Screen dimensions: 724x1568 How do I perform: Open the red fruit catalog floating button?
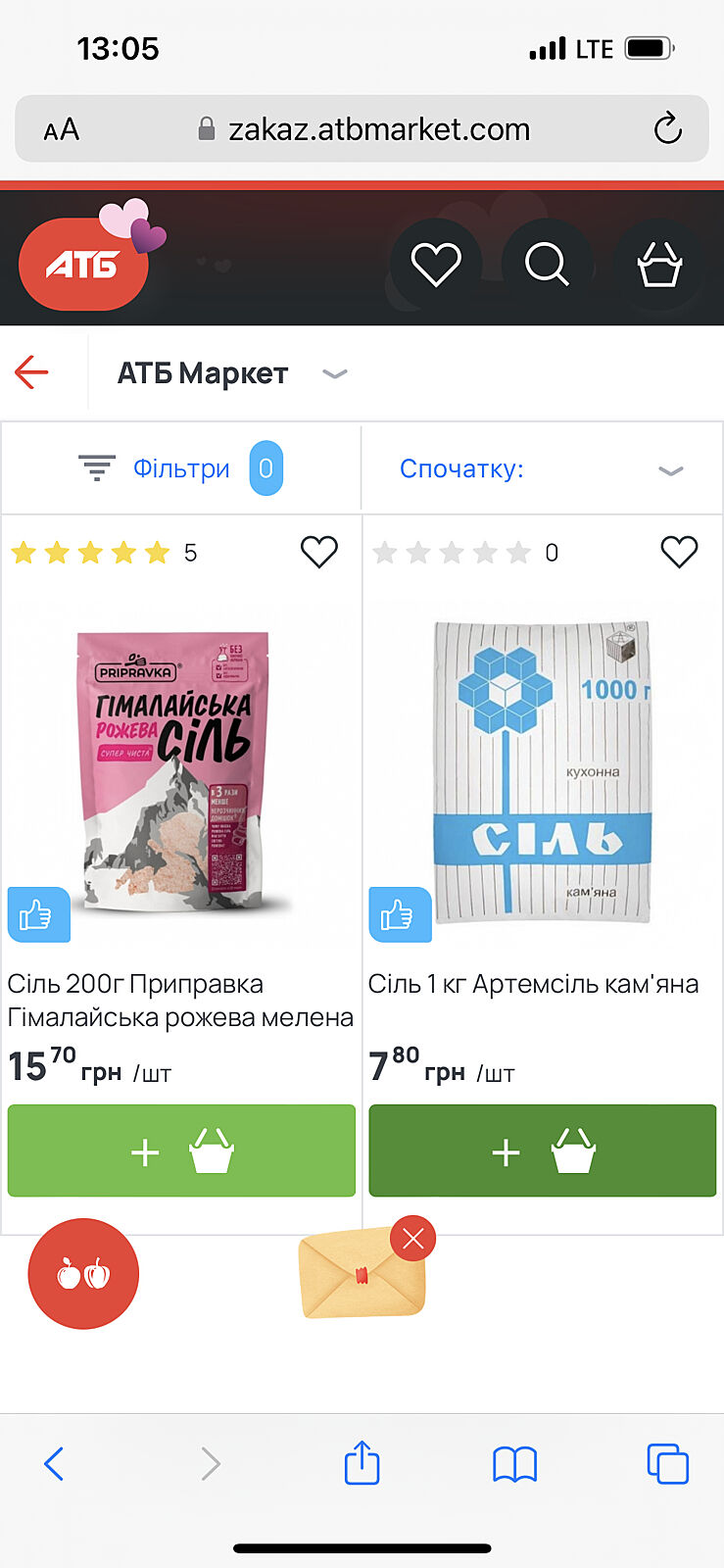83,1274
